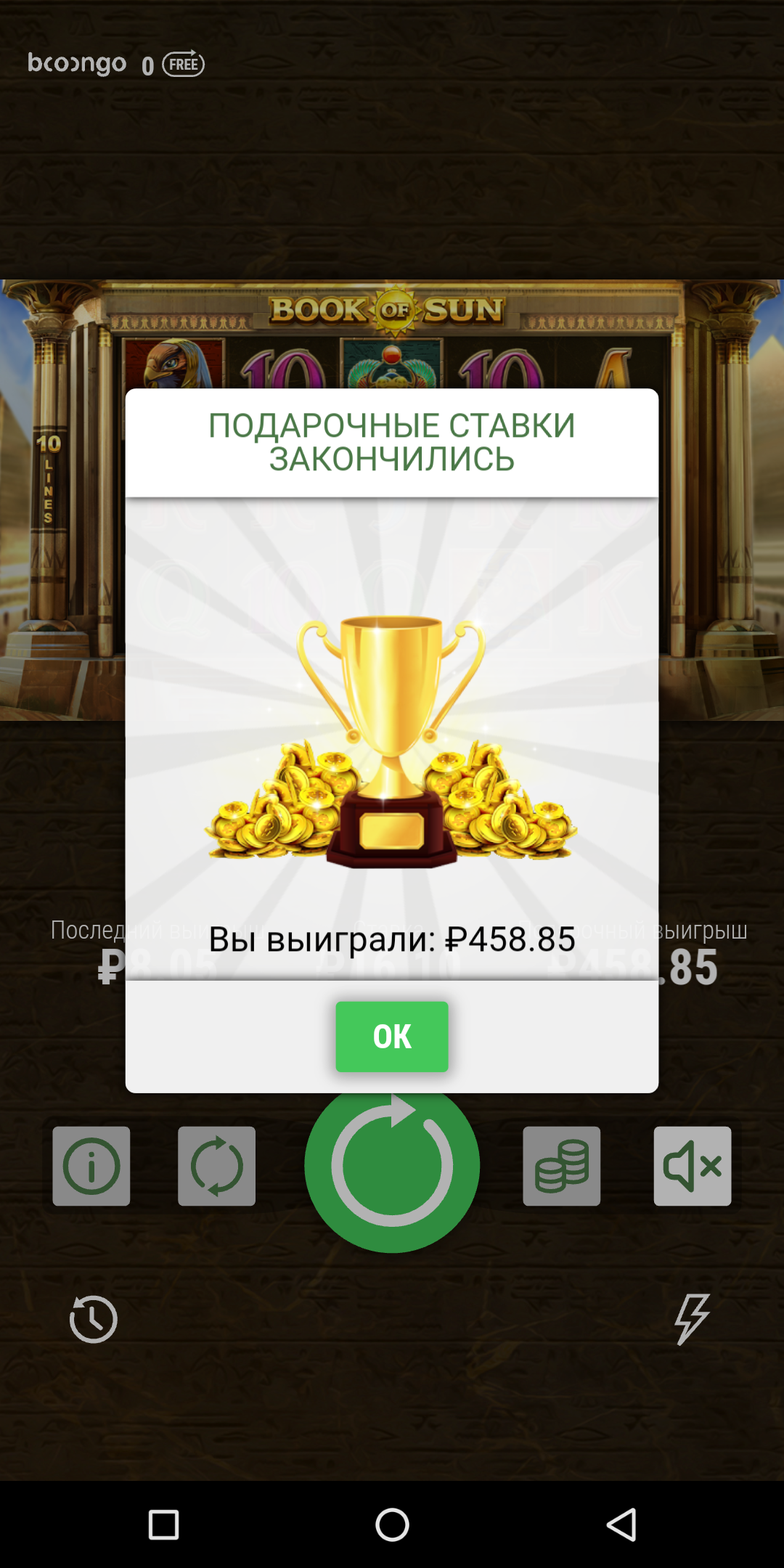Open the bet coins settings
This screenshot has height=1568, width=784.
coord(561,1166)
